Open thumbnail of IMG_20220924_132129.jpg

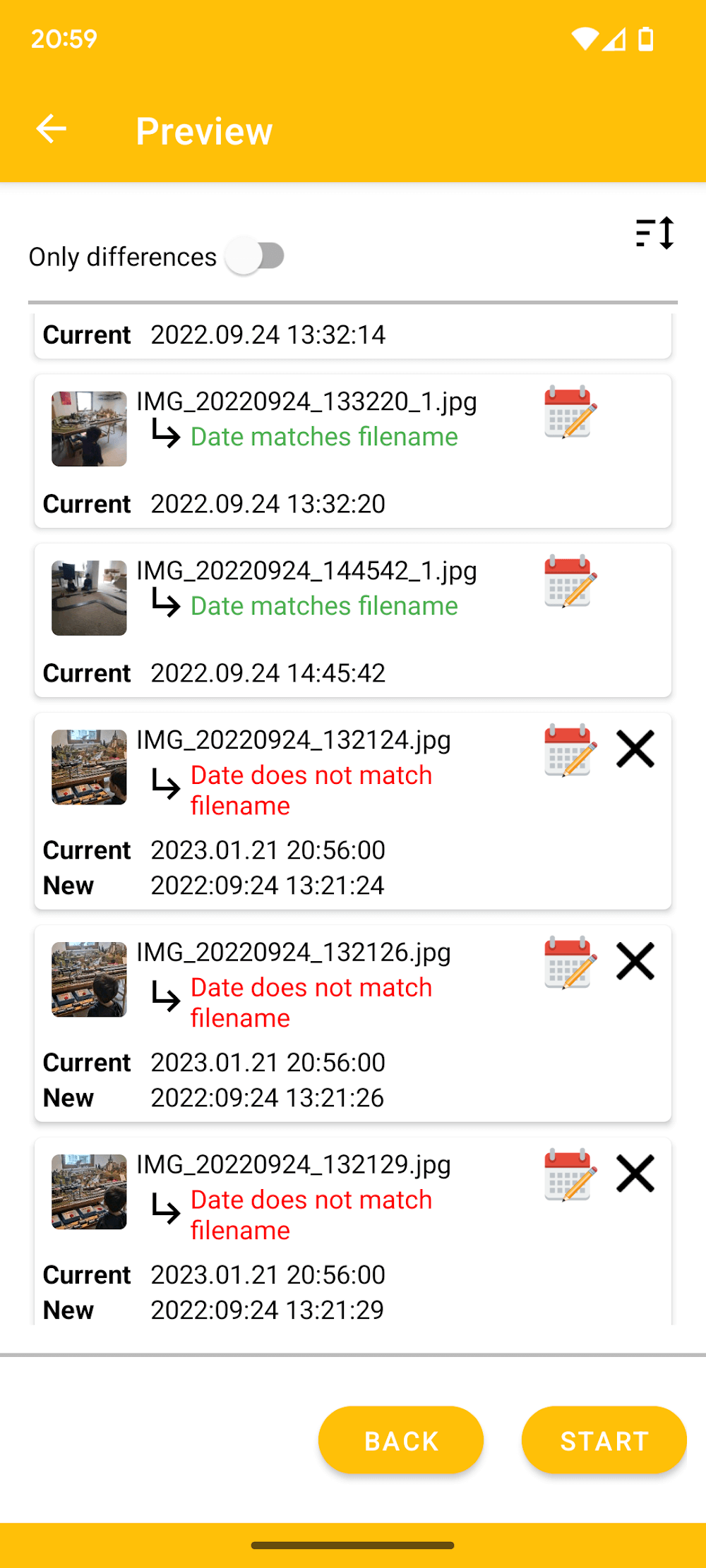click(x=89, y=1192)
